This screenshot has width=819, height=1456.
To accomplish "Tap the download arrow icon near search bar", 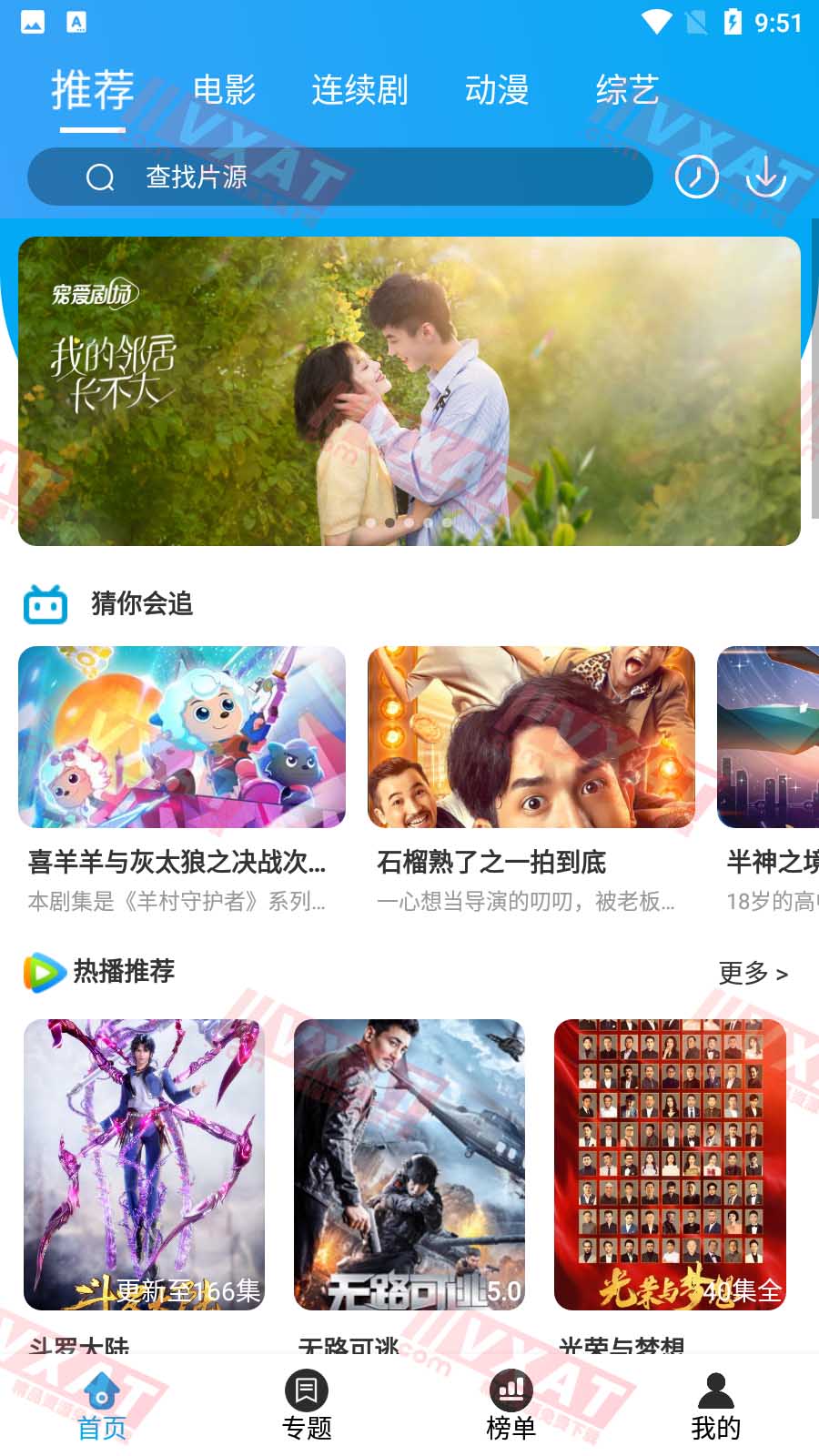I will click(x=765, y=177).
